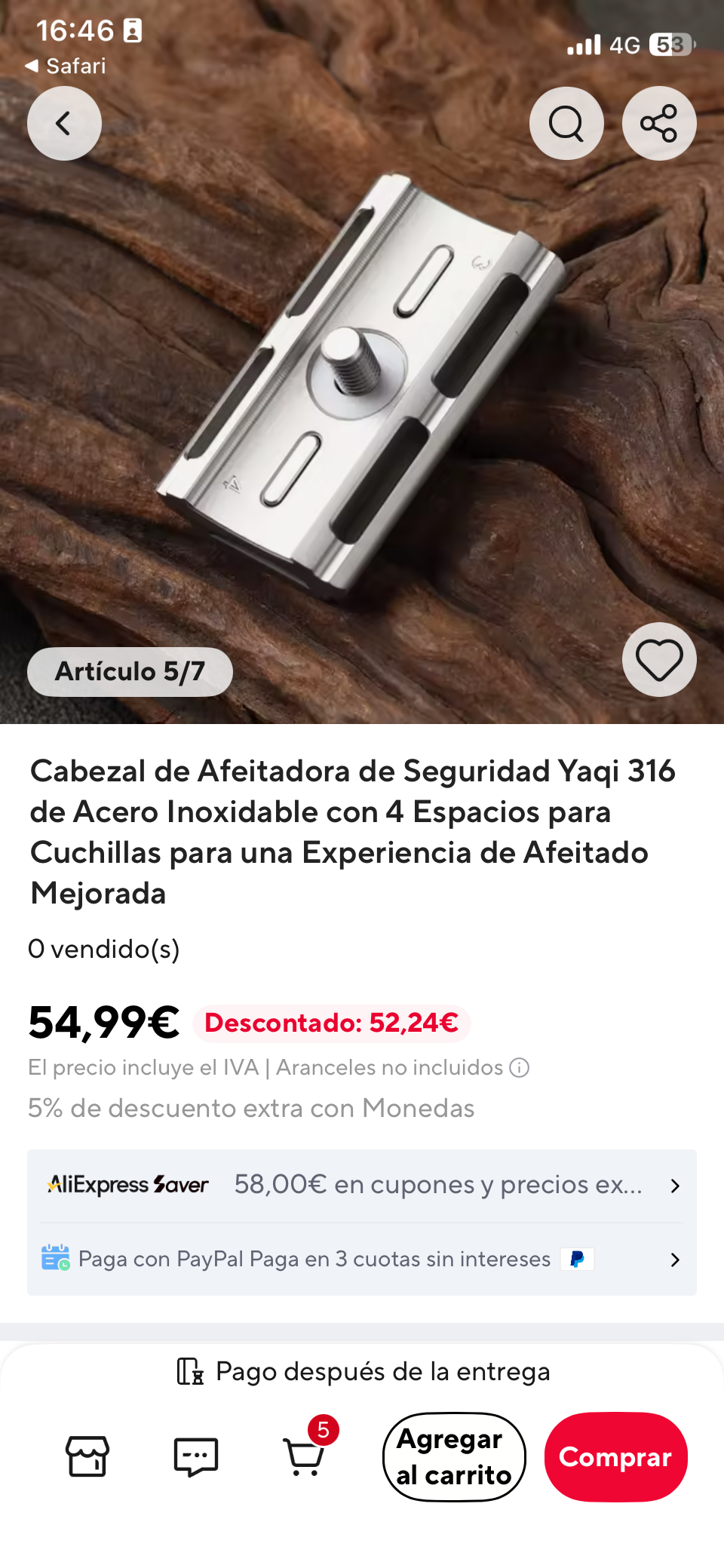Viewport: 724px width, 1568px height.
Task: Buy now with Comprar button
Action: coord(615,1456)
